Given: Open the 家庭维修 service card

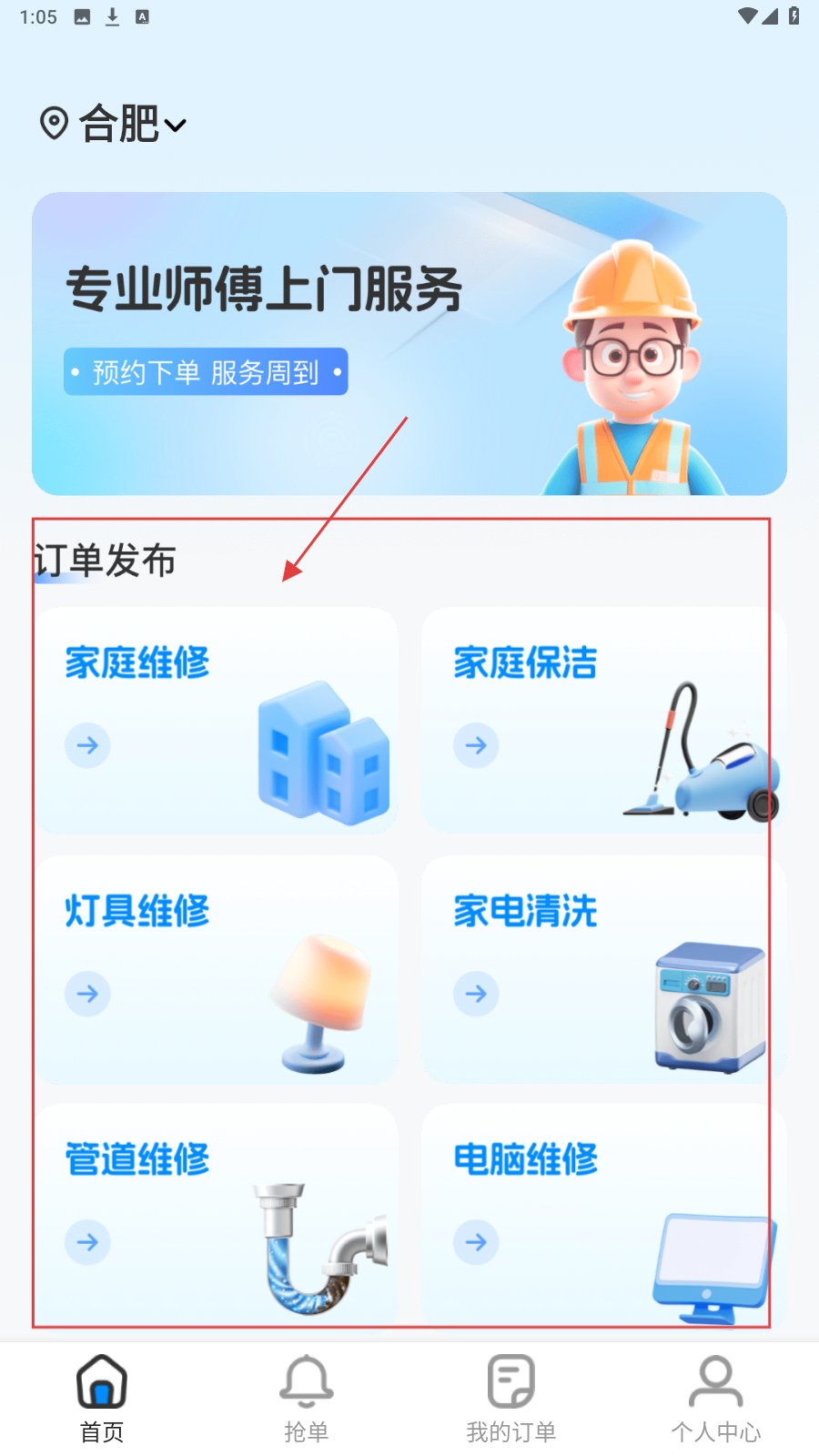Looking at the screenshot, I should [x=217, y=720].
